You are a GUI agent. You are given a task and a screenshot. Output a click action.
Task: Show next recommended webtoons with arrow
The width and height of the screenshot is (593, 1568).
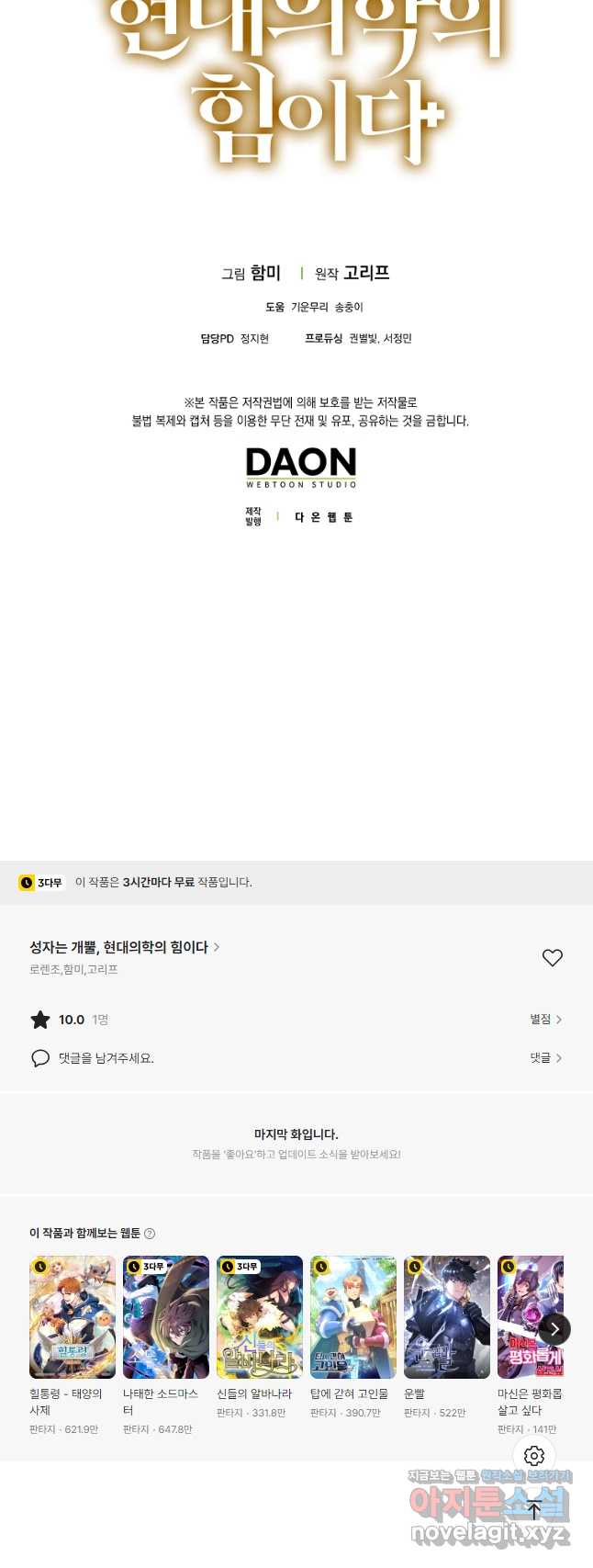pyautogui.click(x=554, y=1328)
